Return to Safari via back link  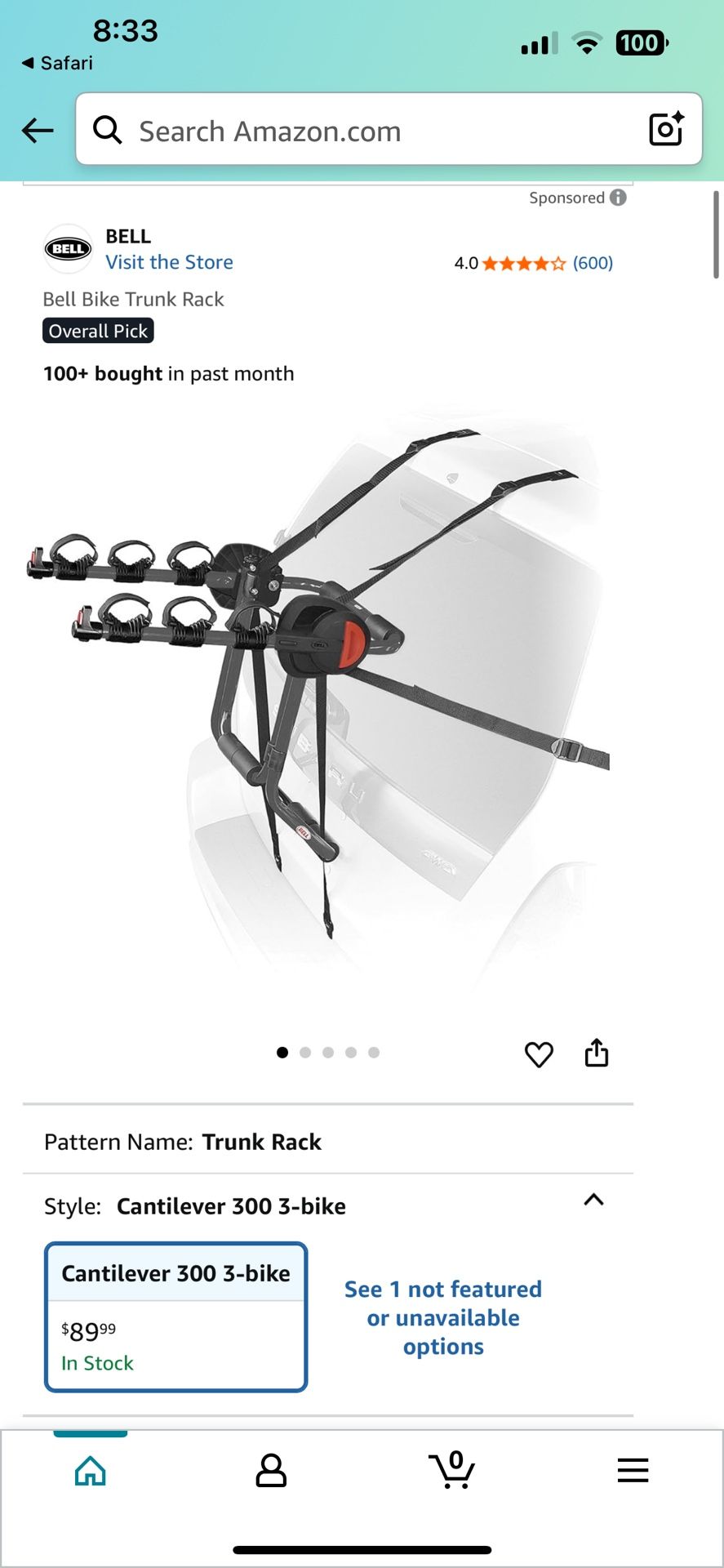point(57,63)
